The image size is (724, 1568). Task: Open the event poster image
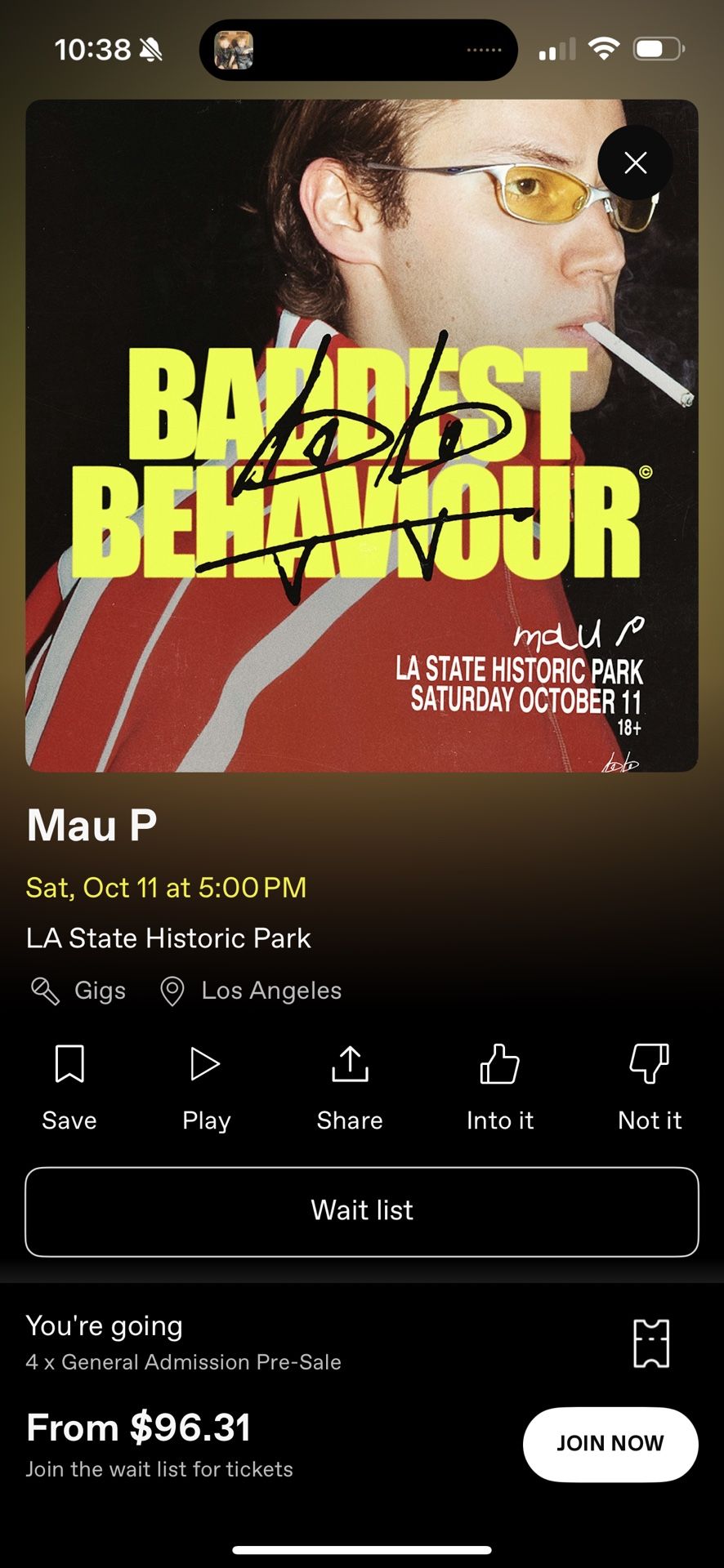click(362, 435)
